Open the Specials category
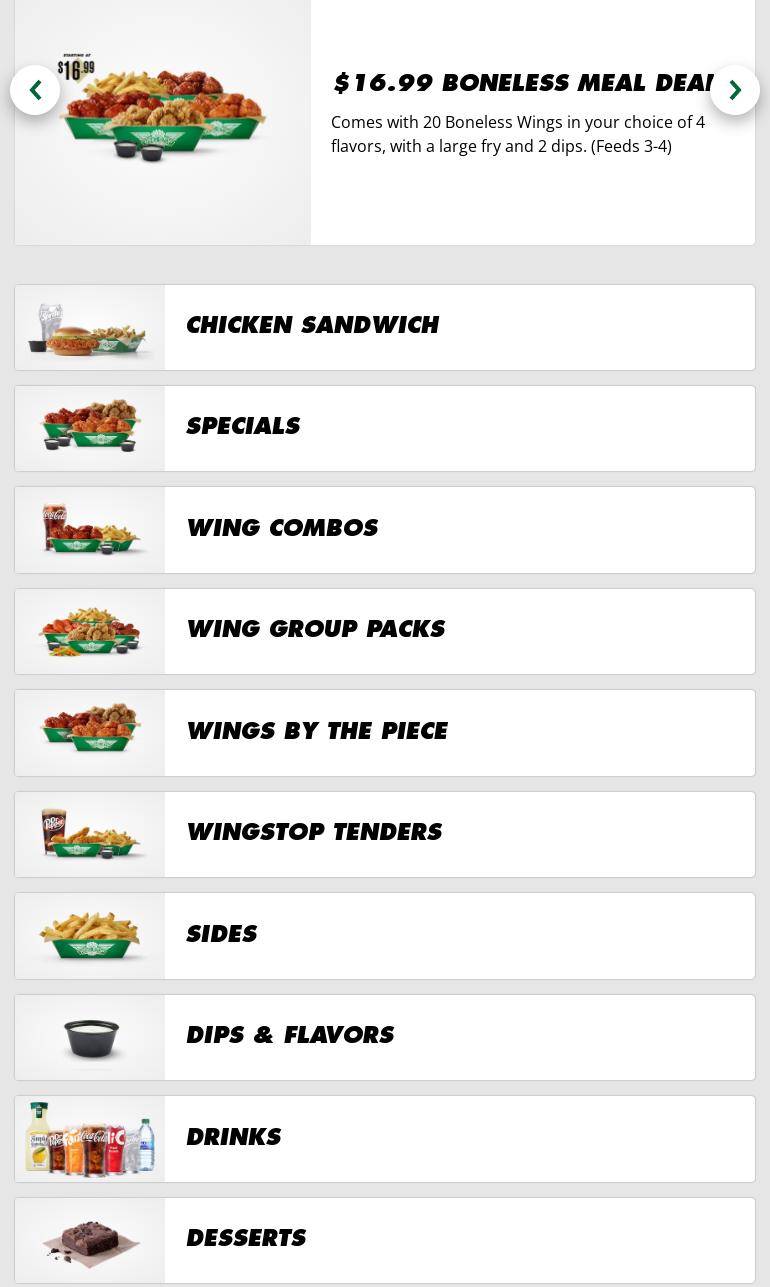This screenshot has height=1287, width=770. click(x=385, y=428)
